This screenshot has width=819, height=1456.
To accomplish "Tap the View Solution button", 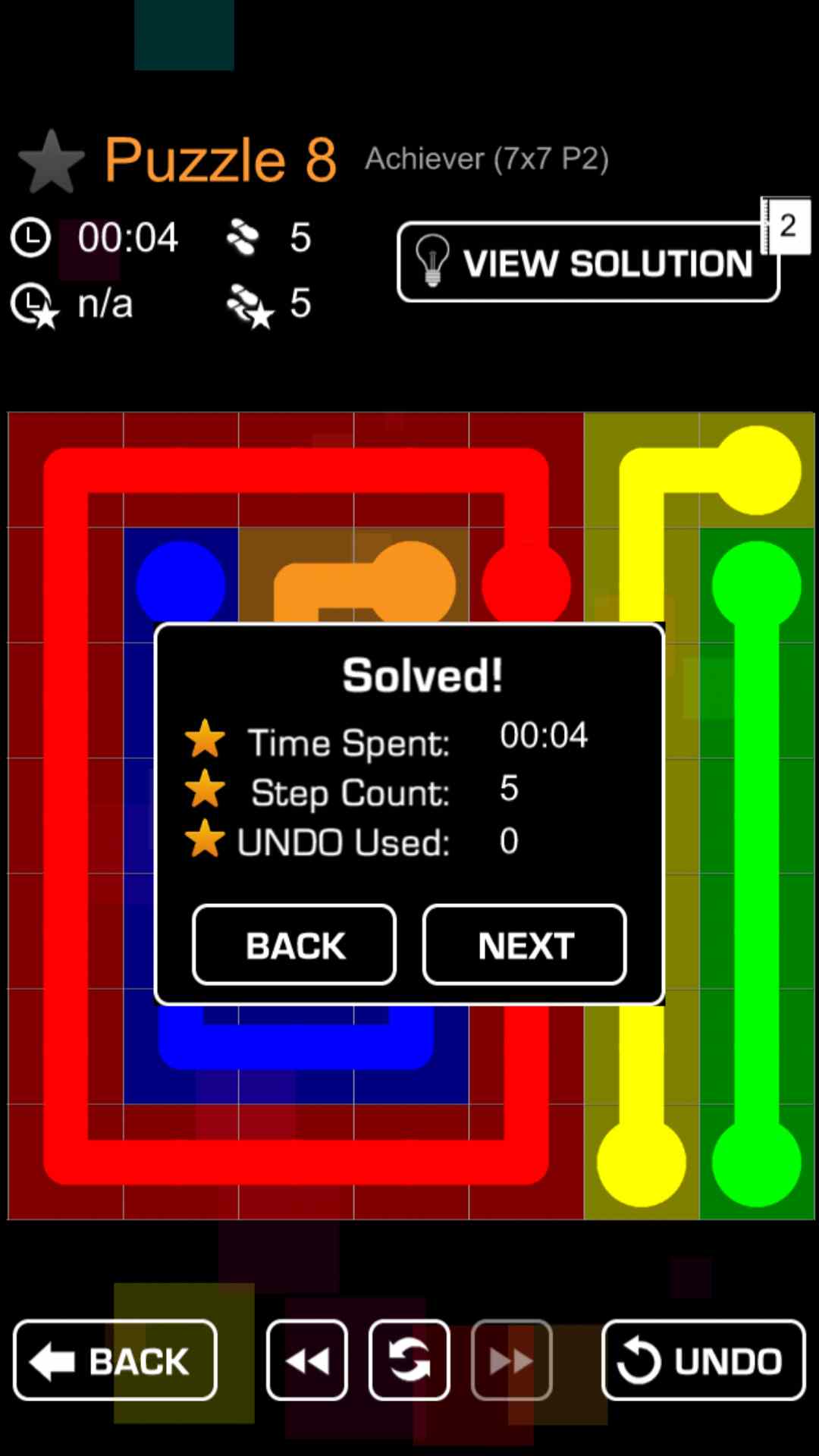I will (x=588, y=262).
